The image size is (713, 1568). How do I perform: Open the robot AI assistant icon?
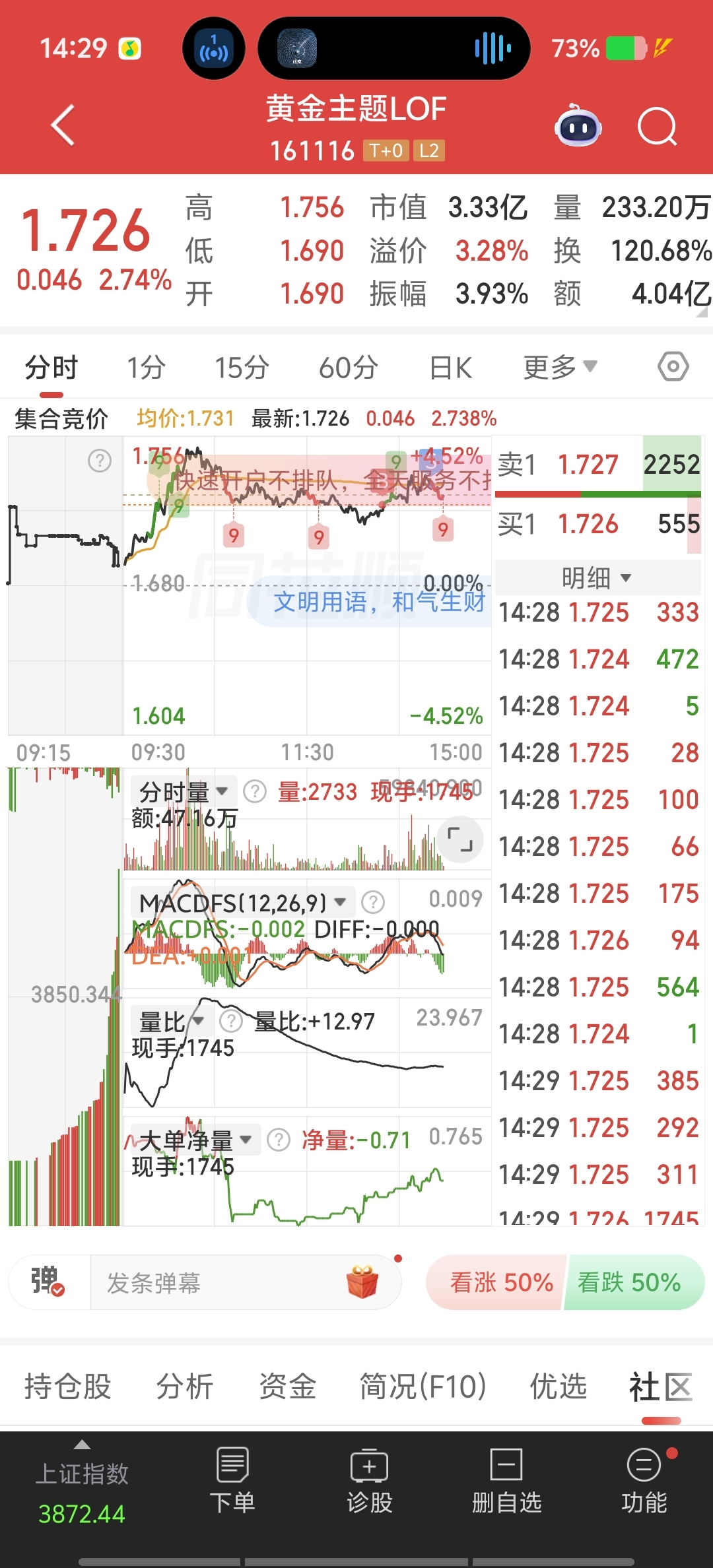click(x=578, y=125)
